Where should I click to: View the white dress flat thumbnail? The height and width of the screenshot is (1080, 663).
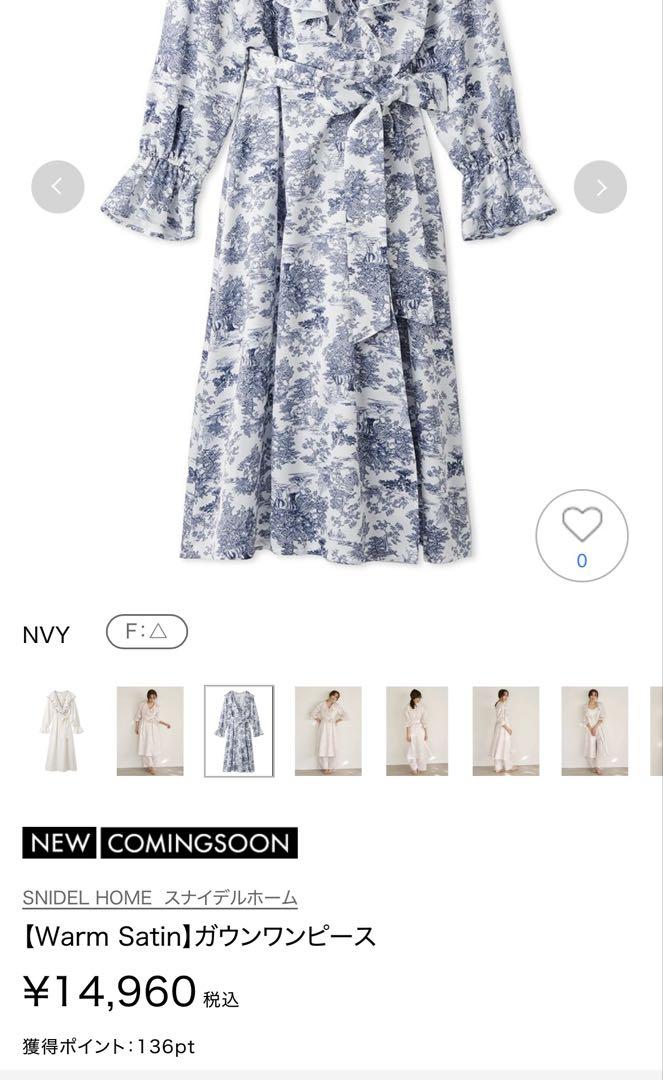61,731
